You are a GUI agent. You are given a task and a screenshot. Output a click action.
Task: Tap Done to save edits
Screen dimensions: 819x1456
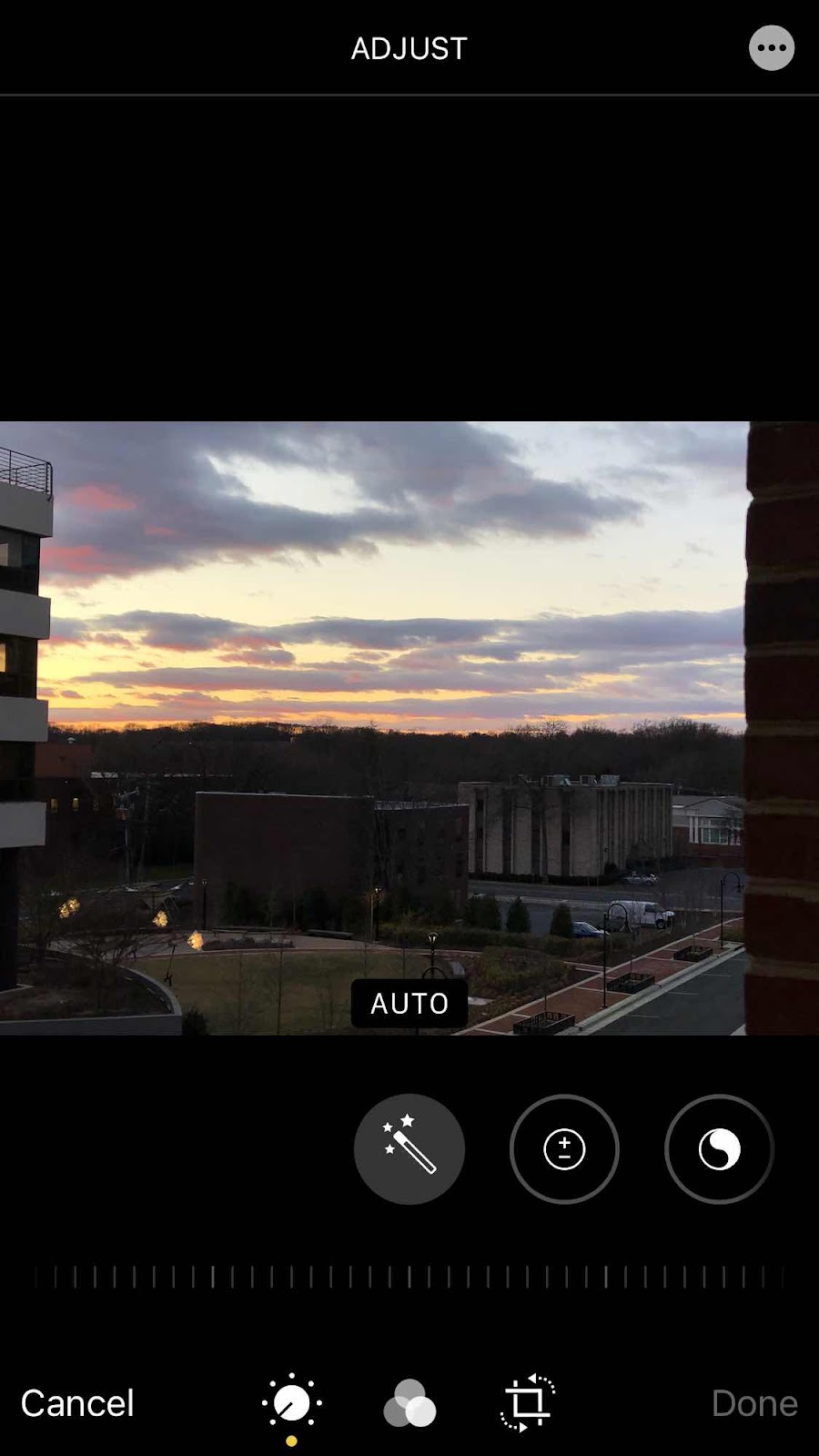[x=754, y=1403]
